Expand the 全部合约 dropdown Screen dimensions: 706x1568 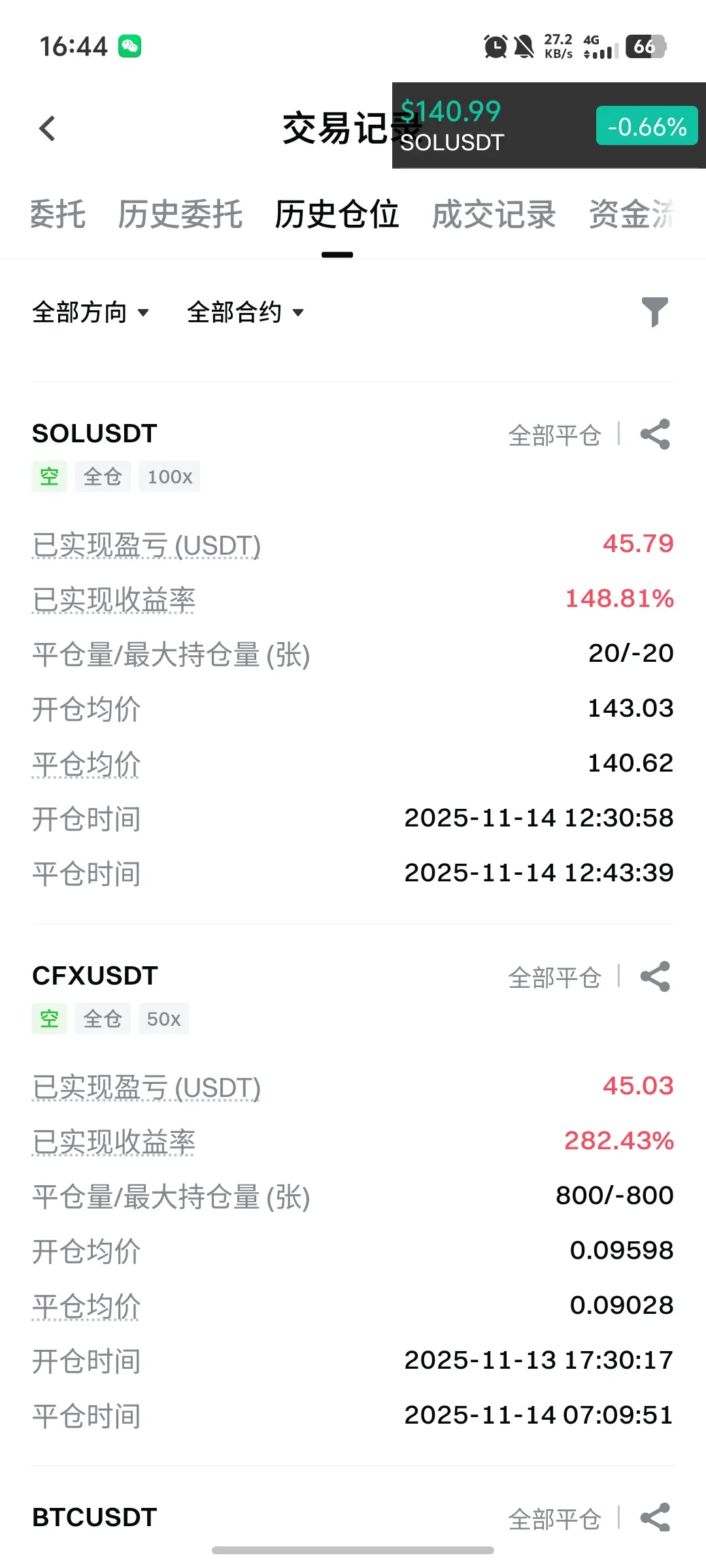point(245,312)
